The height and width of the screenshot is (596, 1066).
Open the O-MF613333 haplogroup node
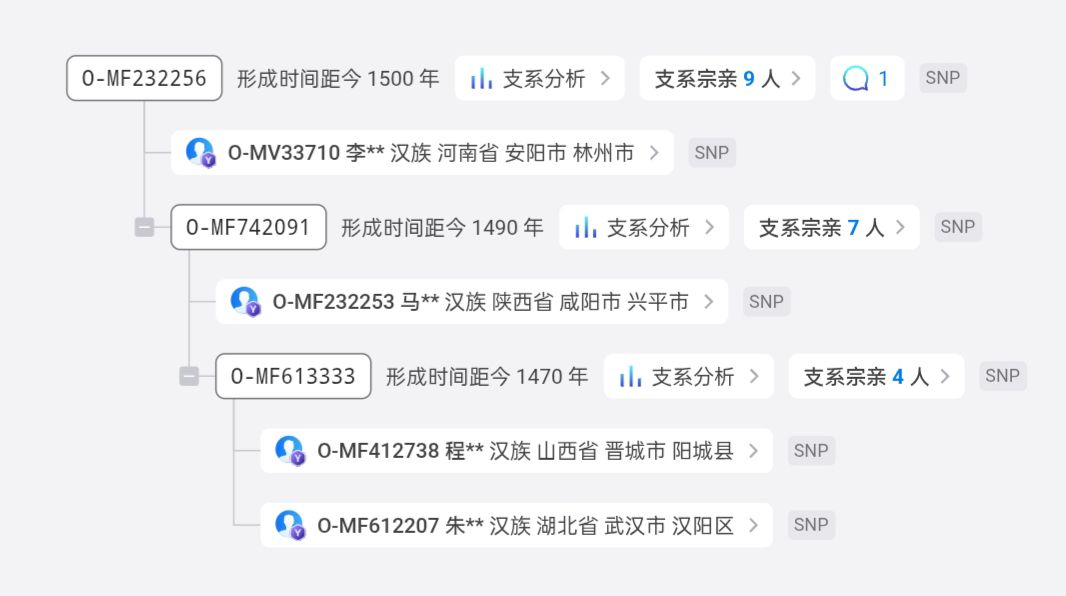(293, 377)
